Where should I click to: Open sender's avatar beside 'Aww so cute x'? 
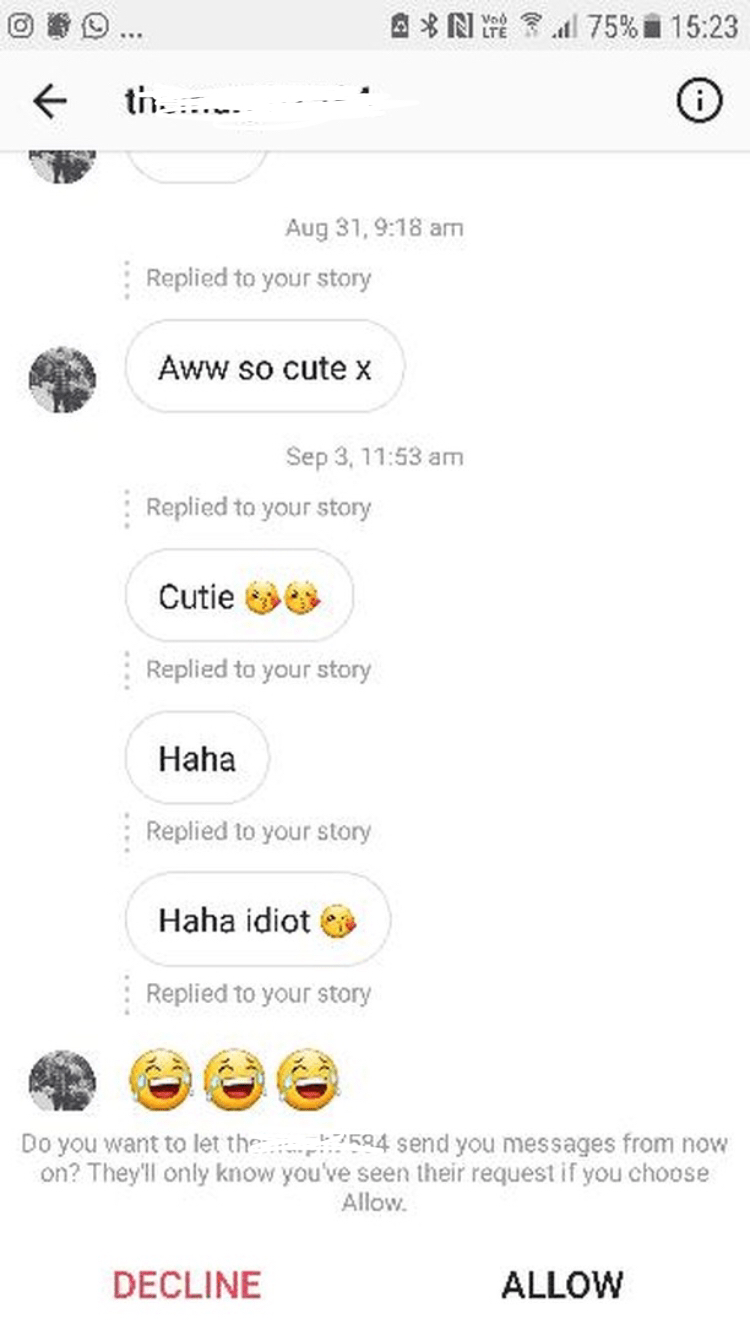click(x=62, y=380)
